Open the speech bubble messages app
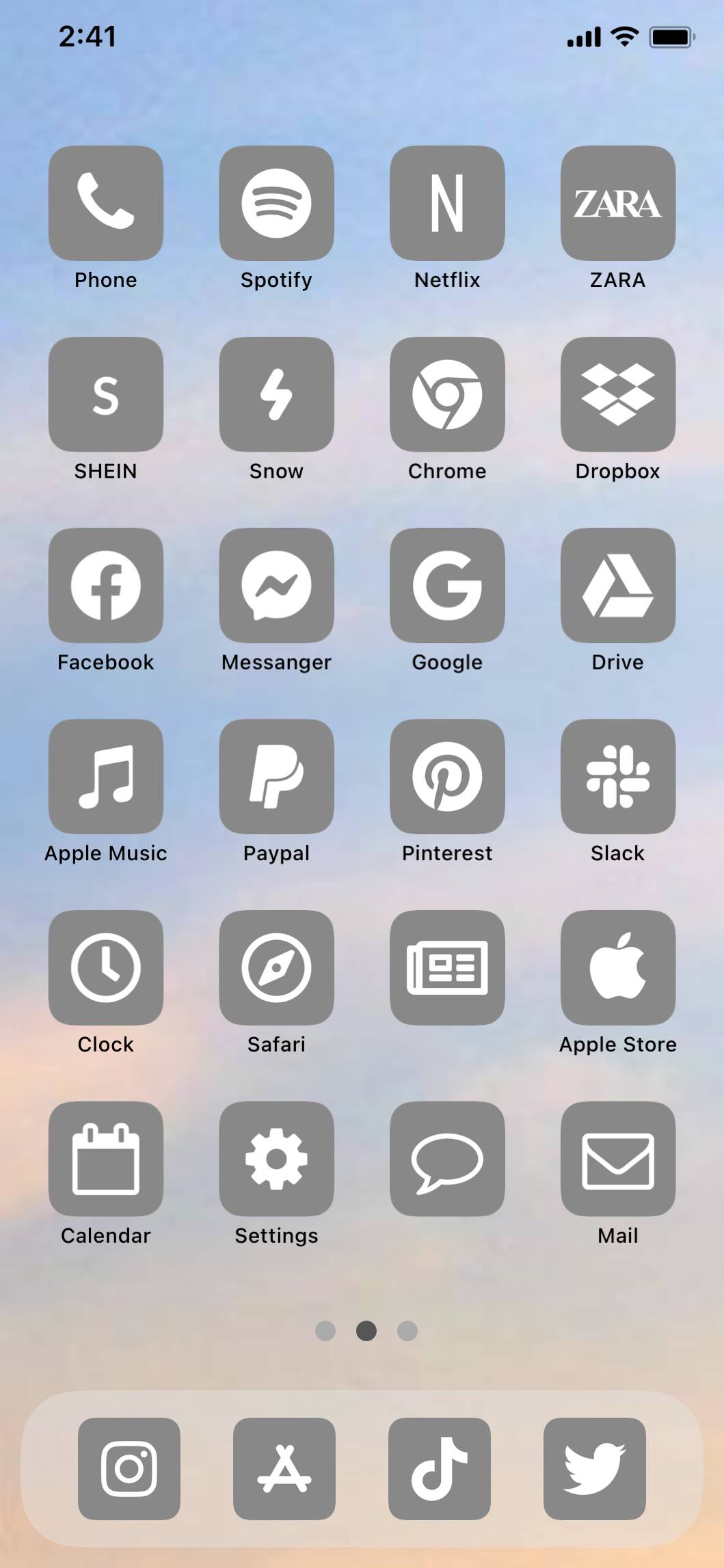This screenshot has height=1568, width=724. click(x=447, y=1159)
